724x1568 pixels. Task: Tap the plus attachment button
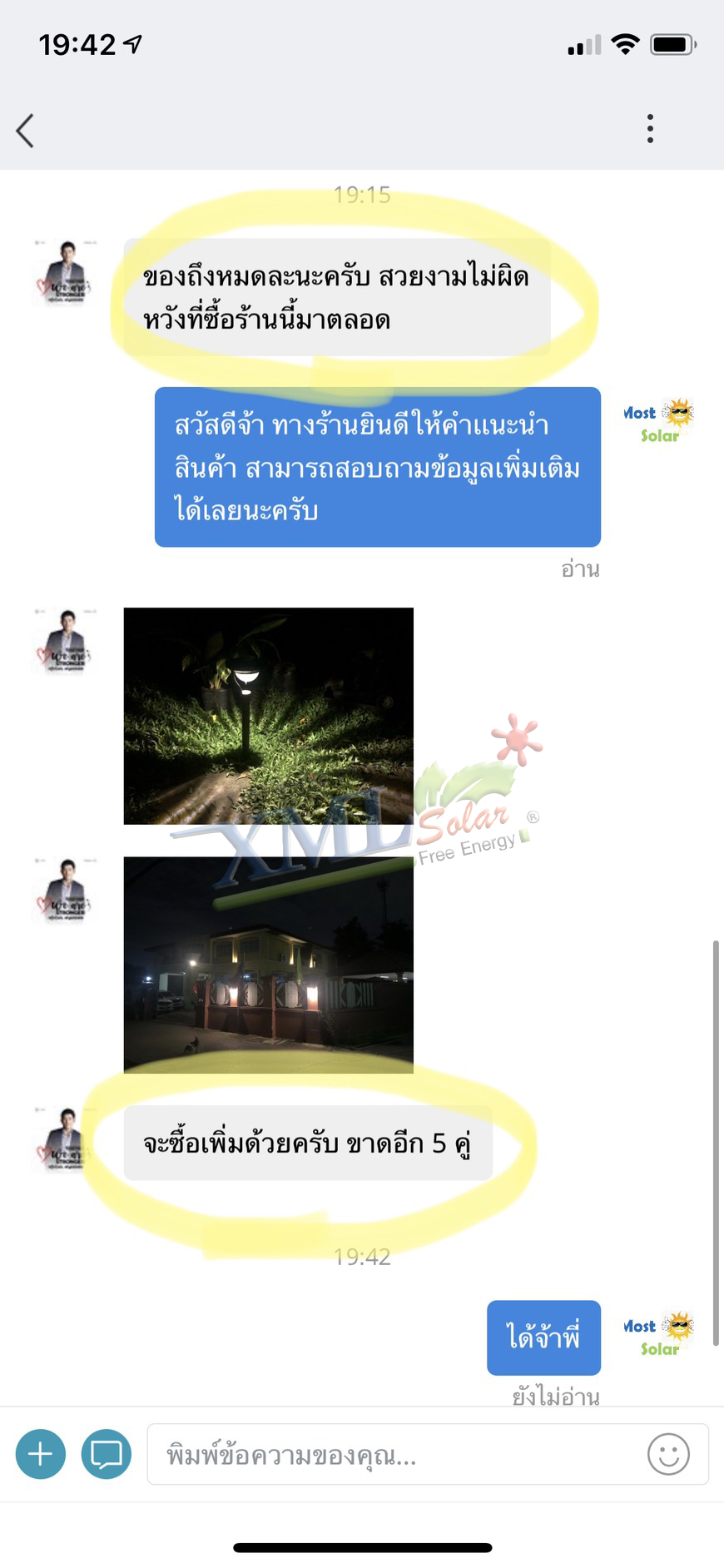pos(40,1454)
